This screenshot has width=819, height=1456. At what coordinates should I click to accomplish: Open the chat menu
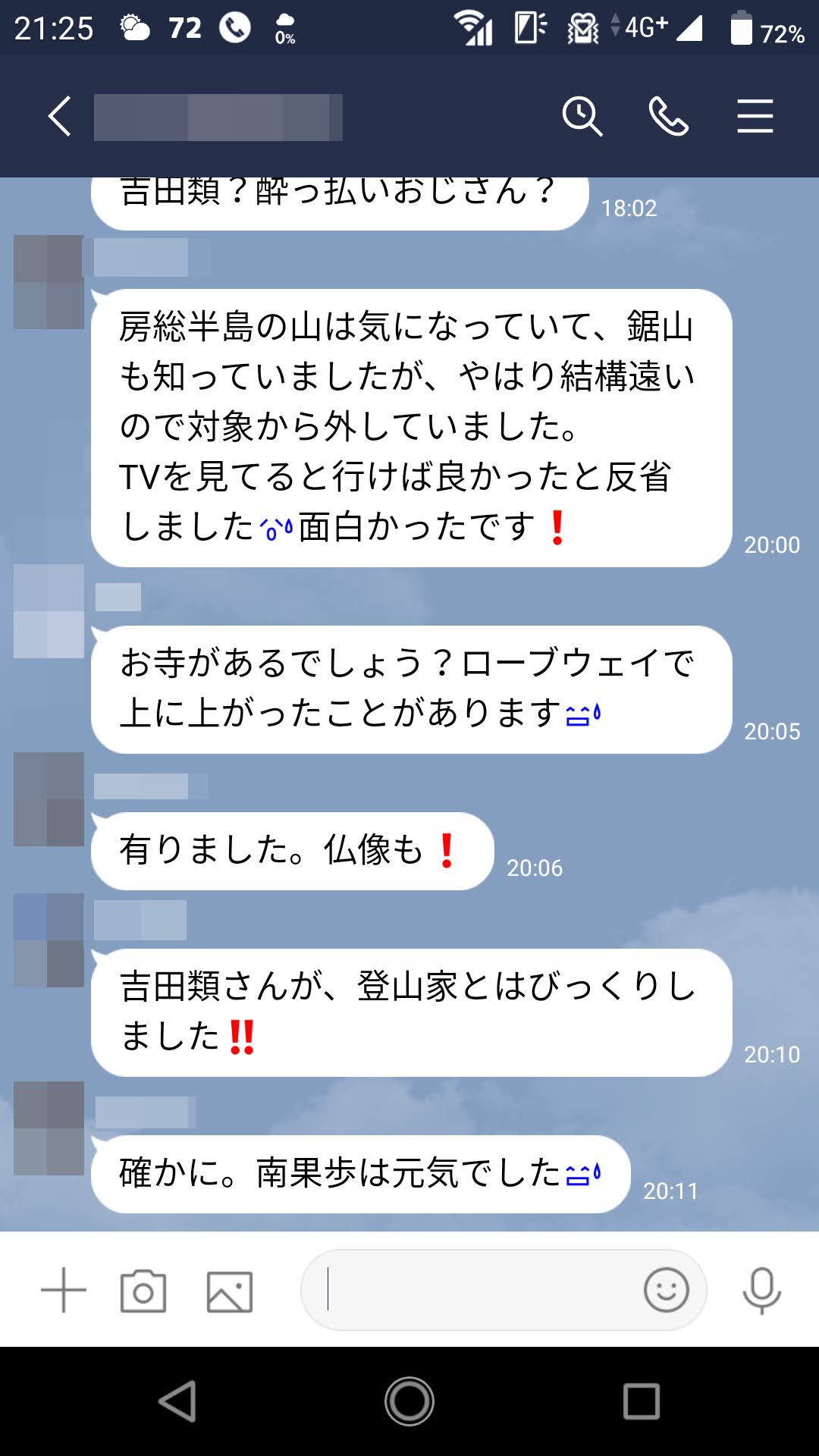click(755, 117)
